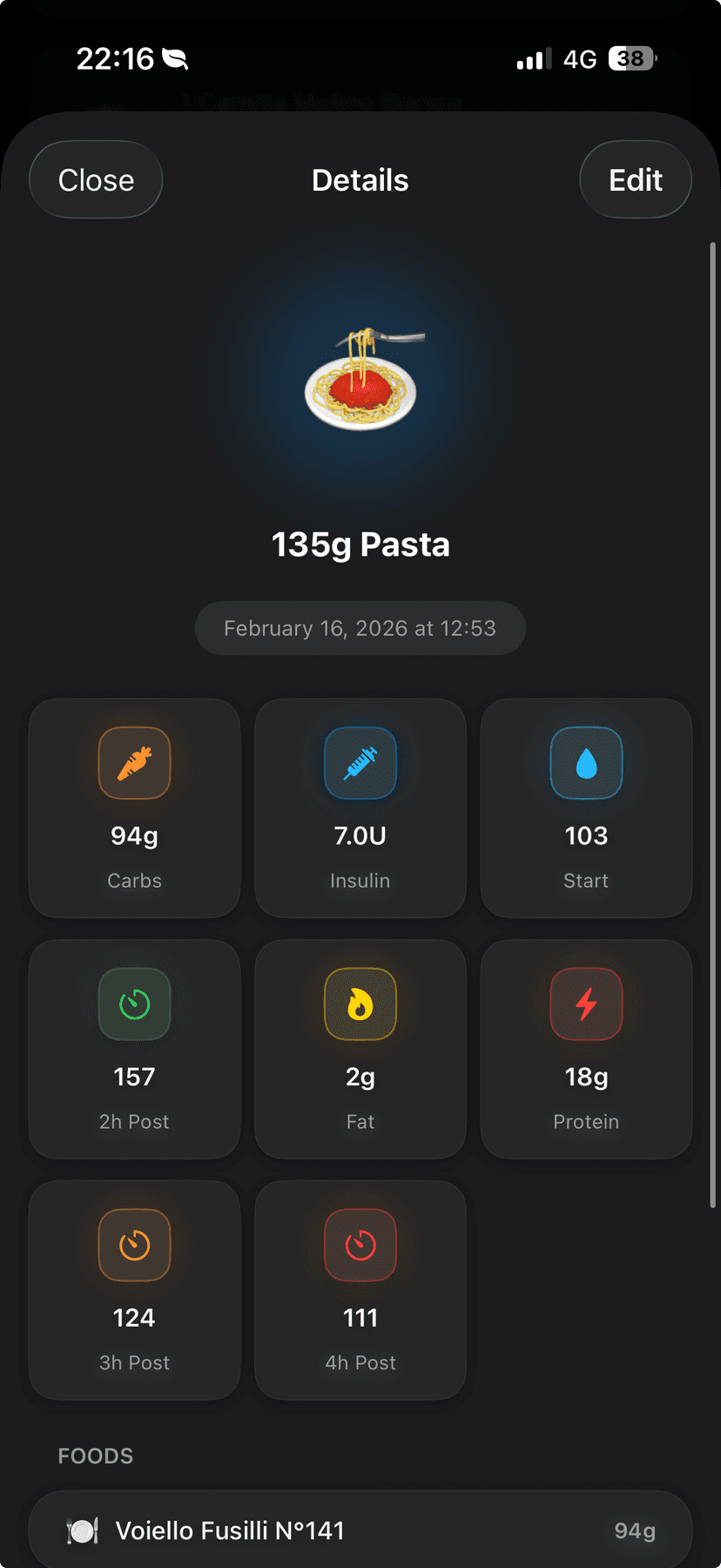Tap the 135g Pasta title
This screenshot has height=1568, width=721.
click(x=360, y=544)
